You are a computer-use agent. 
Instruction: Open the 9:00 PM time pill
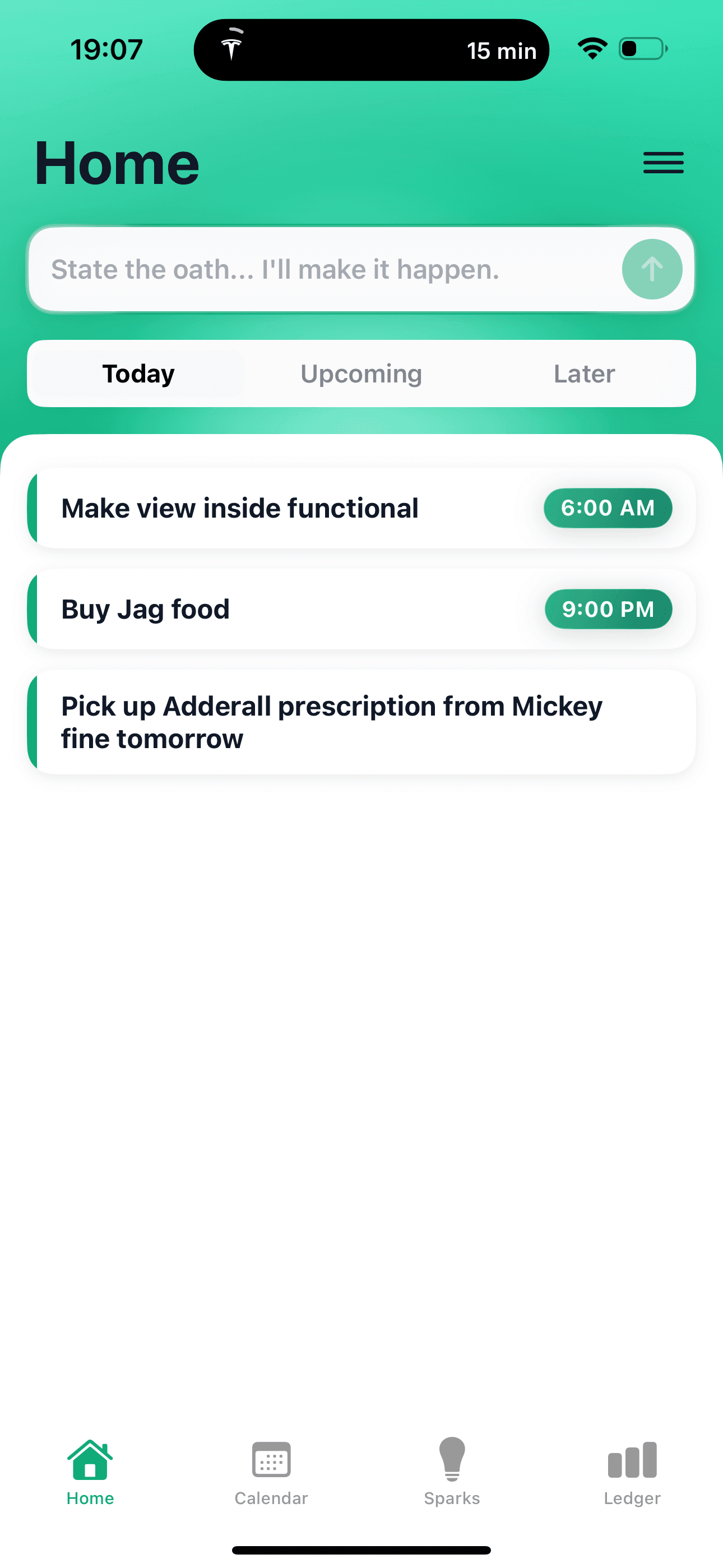[x=608, y=608]
